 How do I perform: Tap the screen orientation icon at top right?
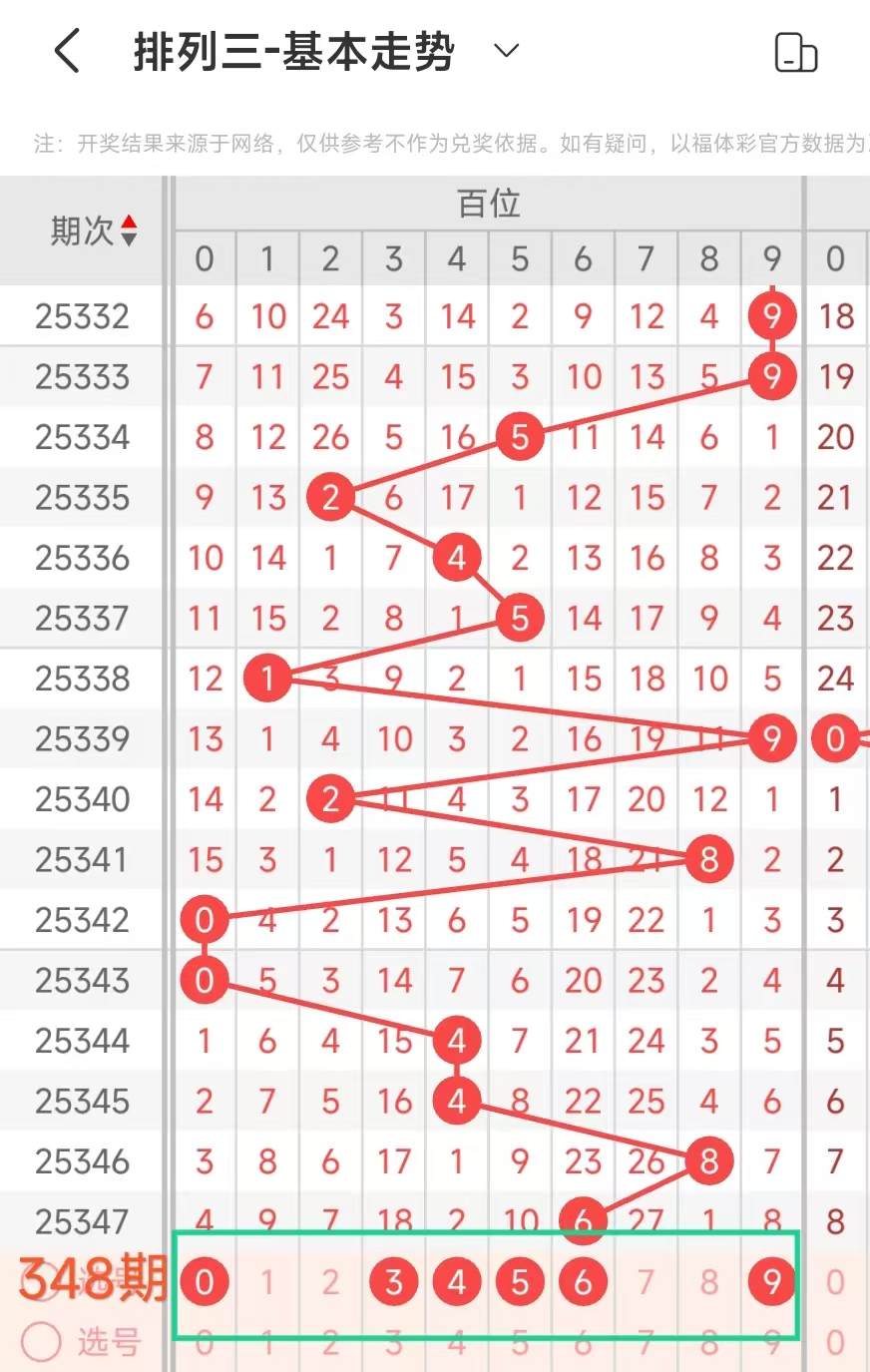(x=796, y=52)
